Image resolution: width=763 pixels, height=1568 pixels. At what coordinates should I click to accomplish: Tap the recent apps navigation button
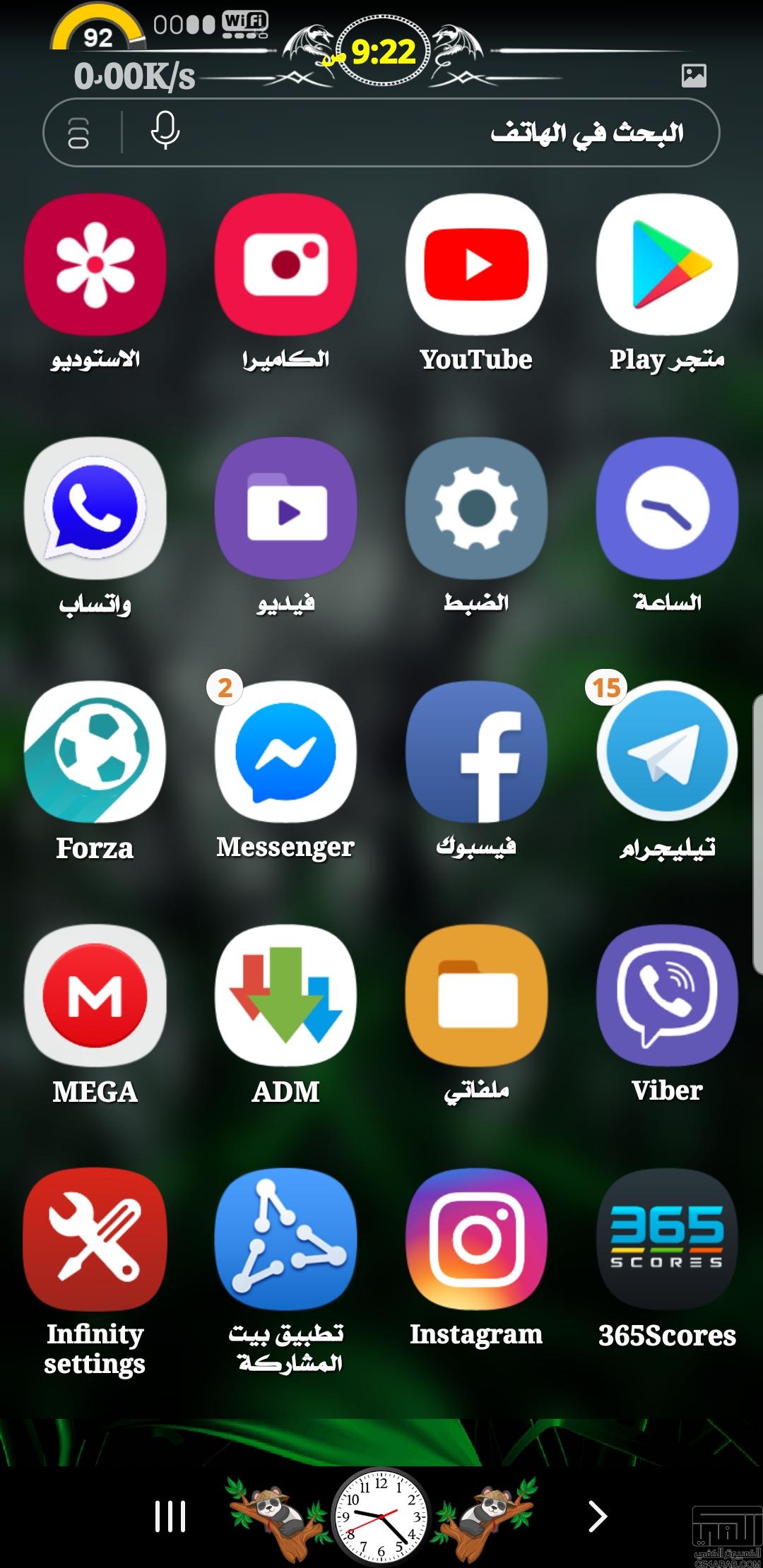pyautogui.click(x=170, y=1516)
